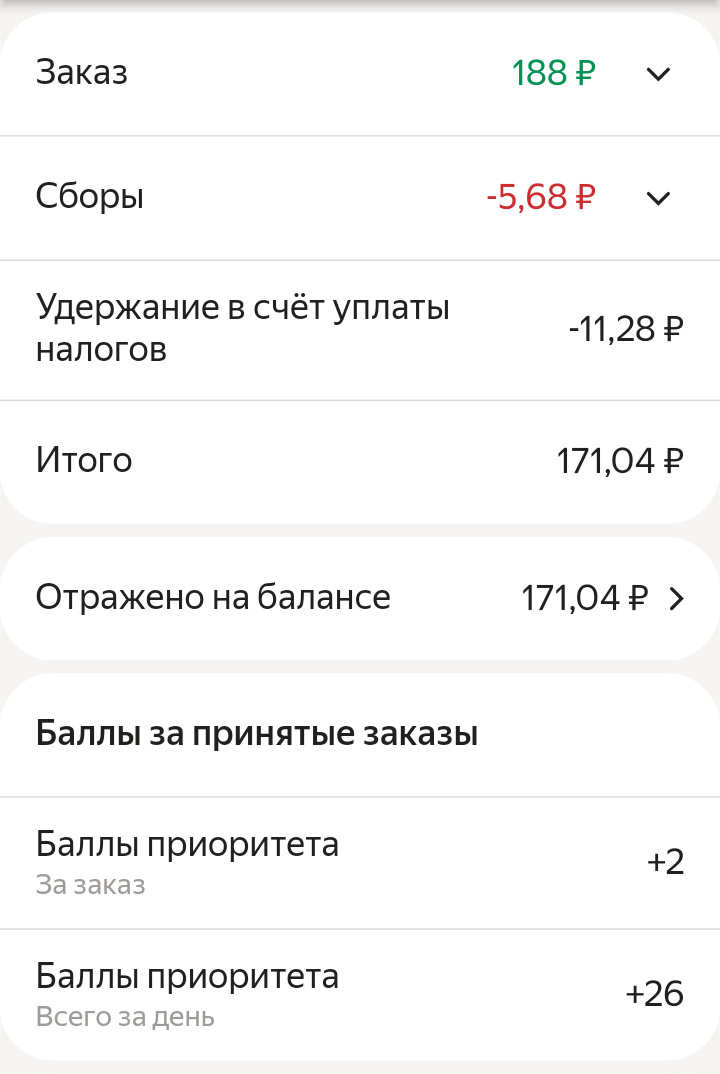
Task: Click the downward chevron beside 188 ₽
Action: point(657,73)
